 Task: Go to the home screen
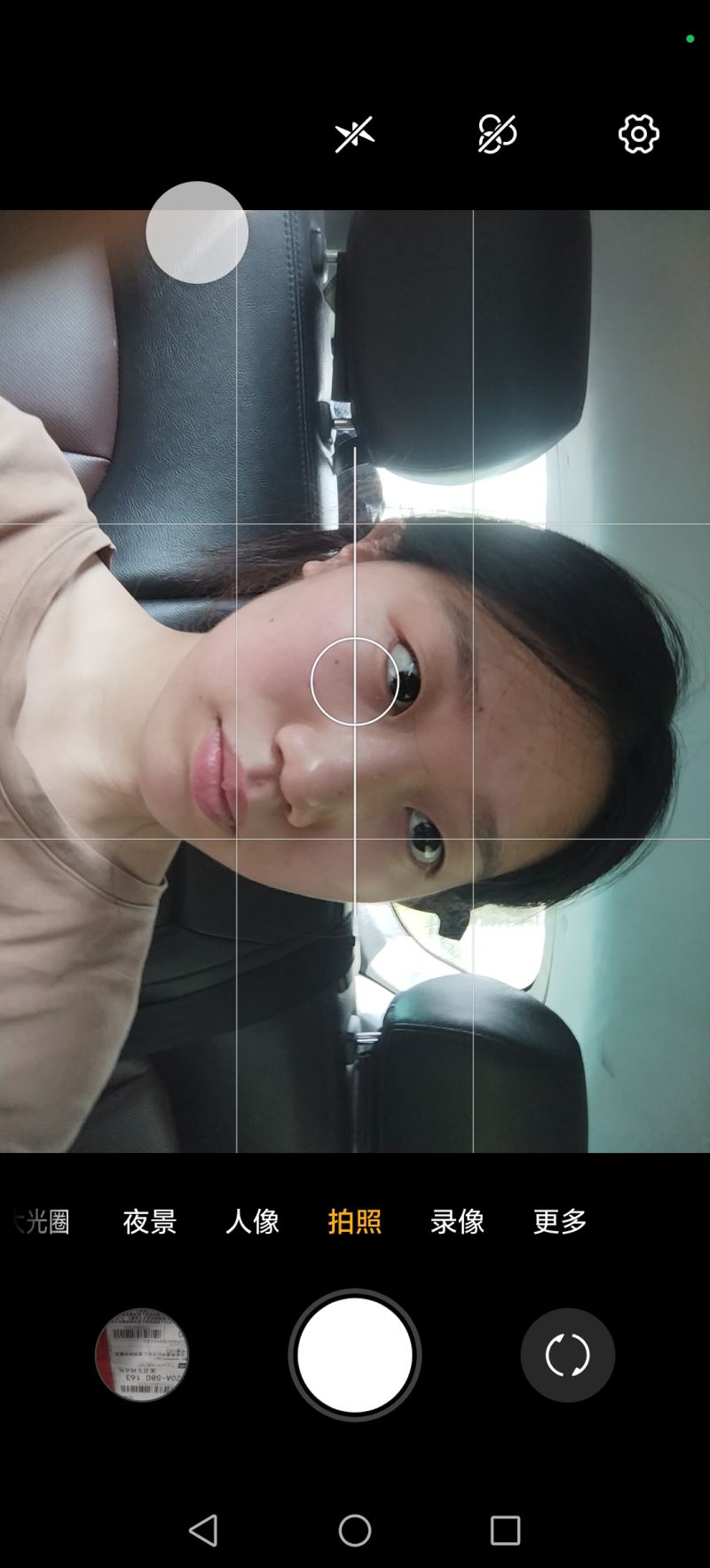tap(354, 1530)
